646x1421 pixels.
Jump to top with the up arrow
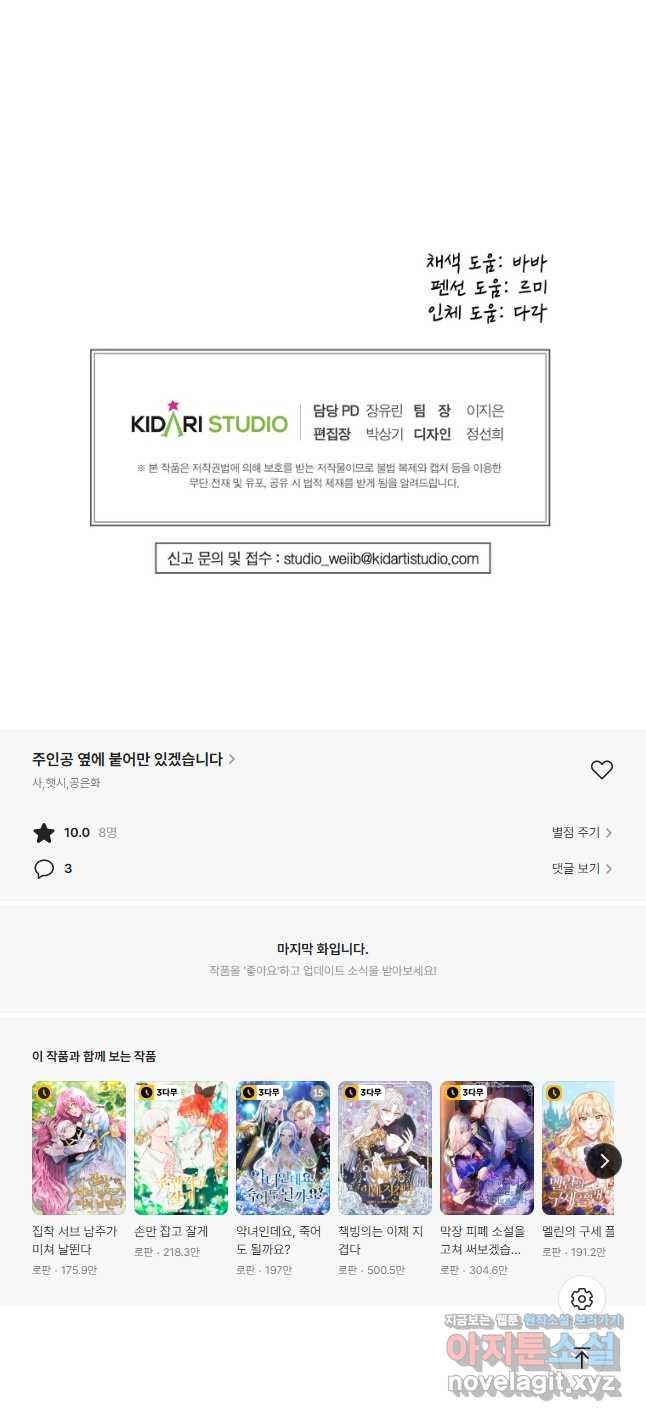point(582,1358)
